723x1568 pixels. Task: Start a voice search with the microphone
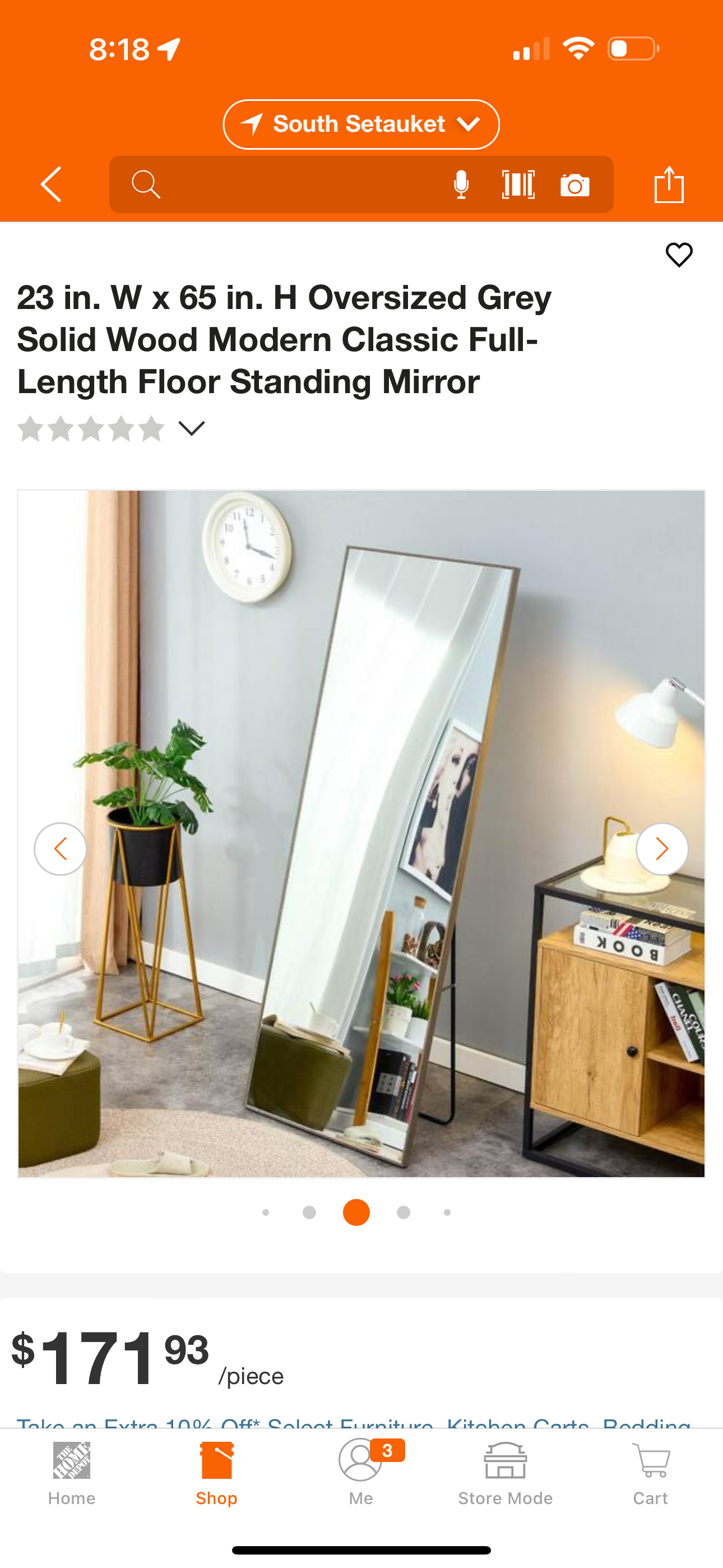point(461,184)
